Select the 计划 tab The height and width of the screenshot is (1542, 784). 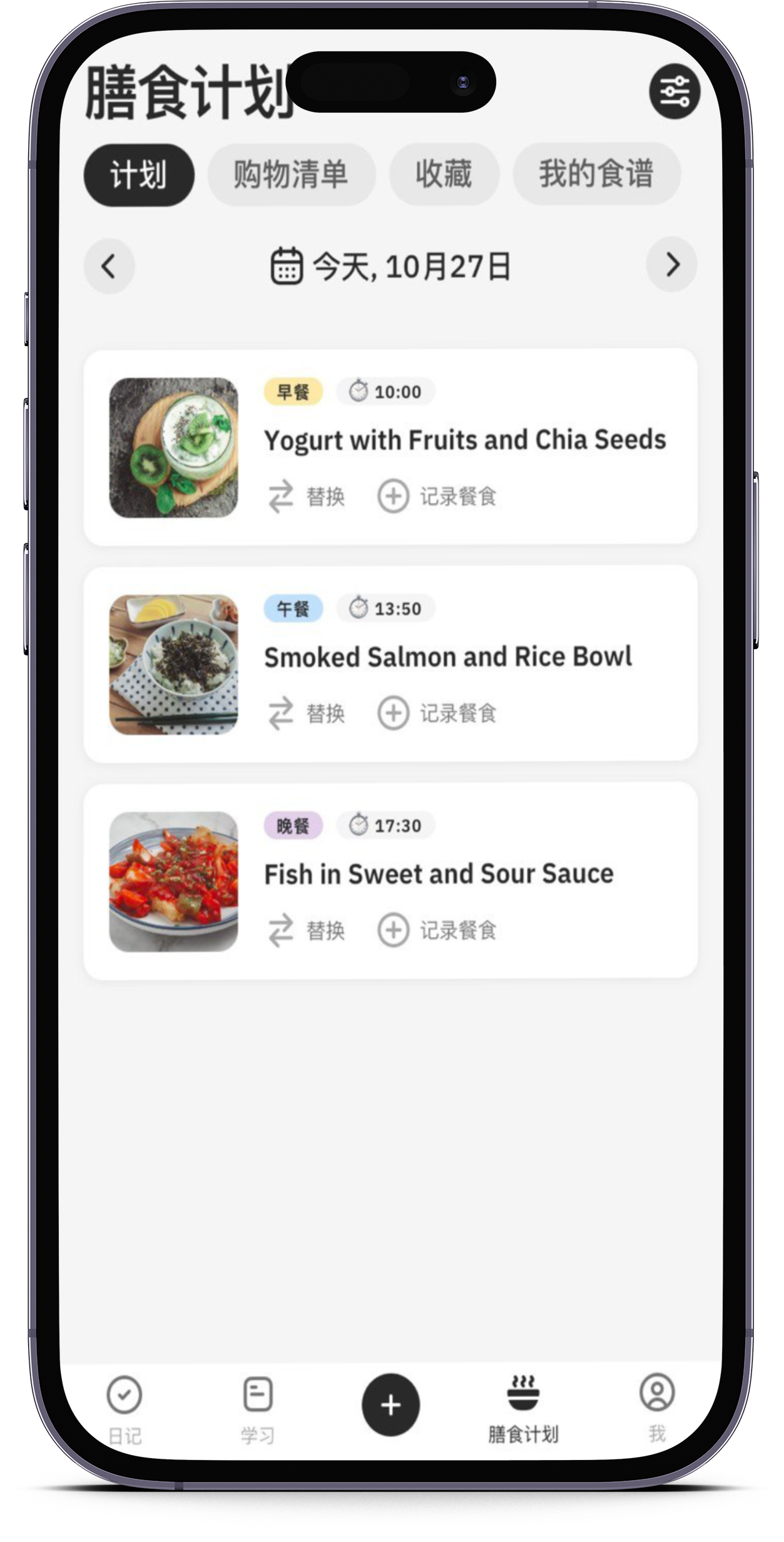tap(139, 175)
